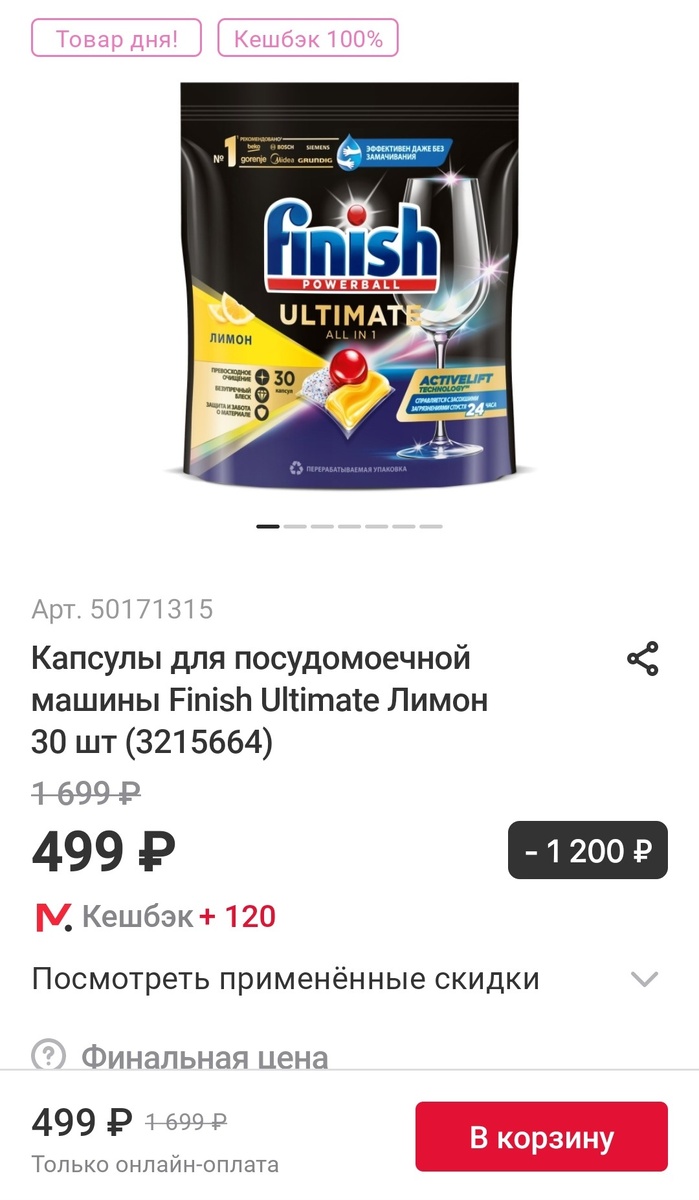Expand Посмотреть применённые скидки
Screen dimensions: 699x1200
pyautogui.click(x=644, y=978)
